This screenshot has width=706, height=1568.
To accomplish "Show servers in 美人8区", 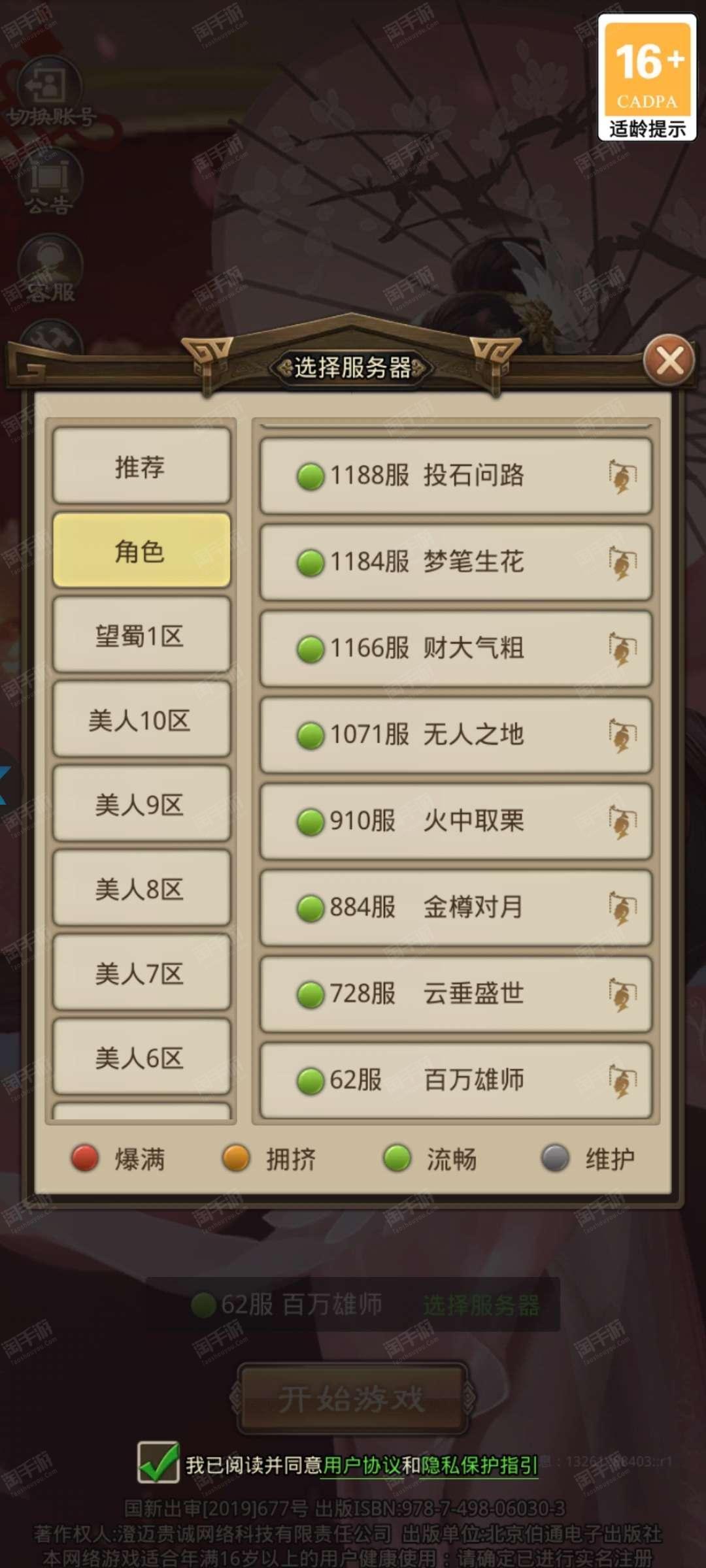I will (141, 888).
